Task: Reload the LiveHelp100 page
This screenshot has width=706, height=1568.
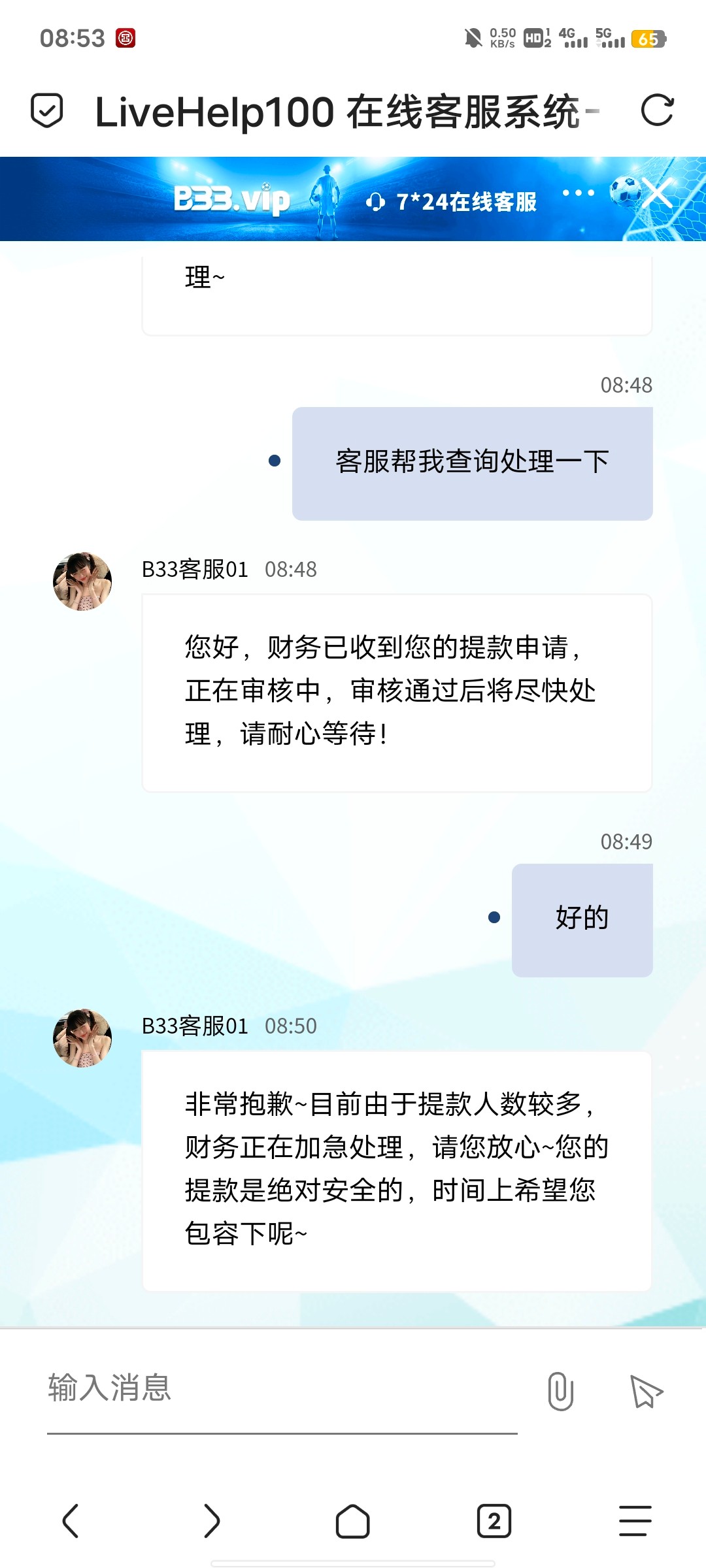Action: tap(657, 110)
